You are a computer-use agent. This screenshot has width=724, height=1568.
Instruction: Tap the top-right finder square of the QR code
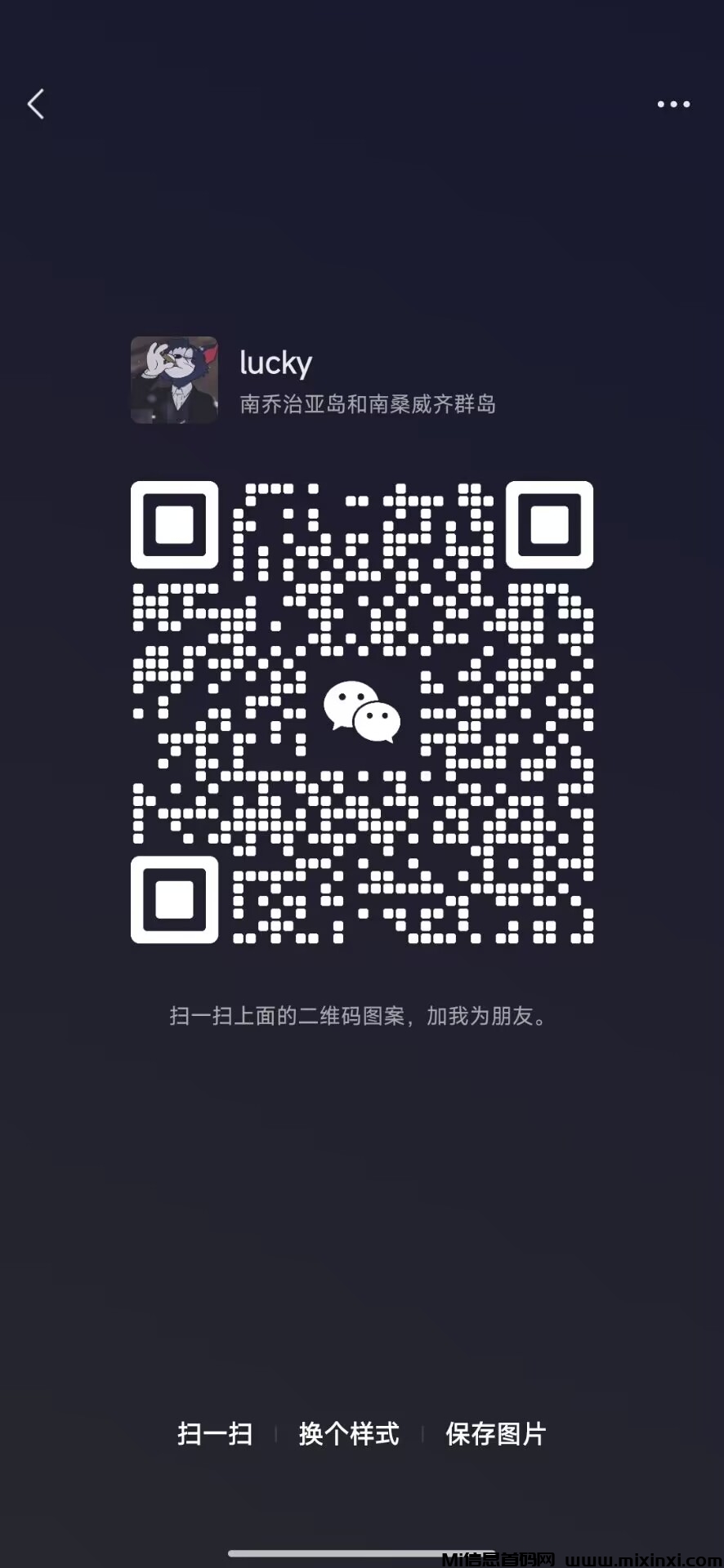(x=550, y=523)
